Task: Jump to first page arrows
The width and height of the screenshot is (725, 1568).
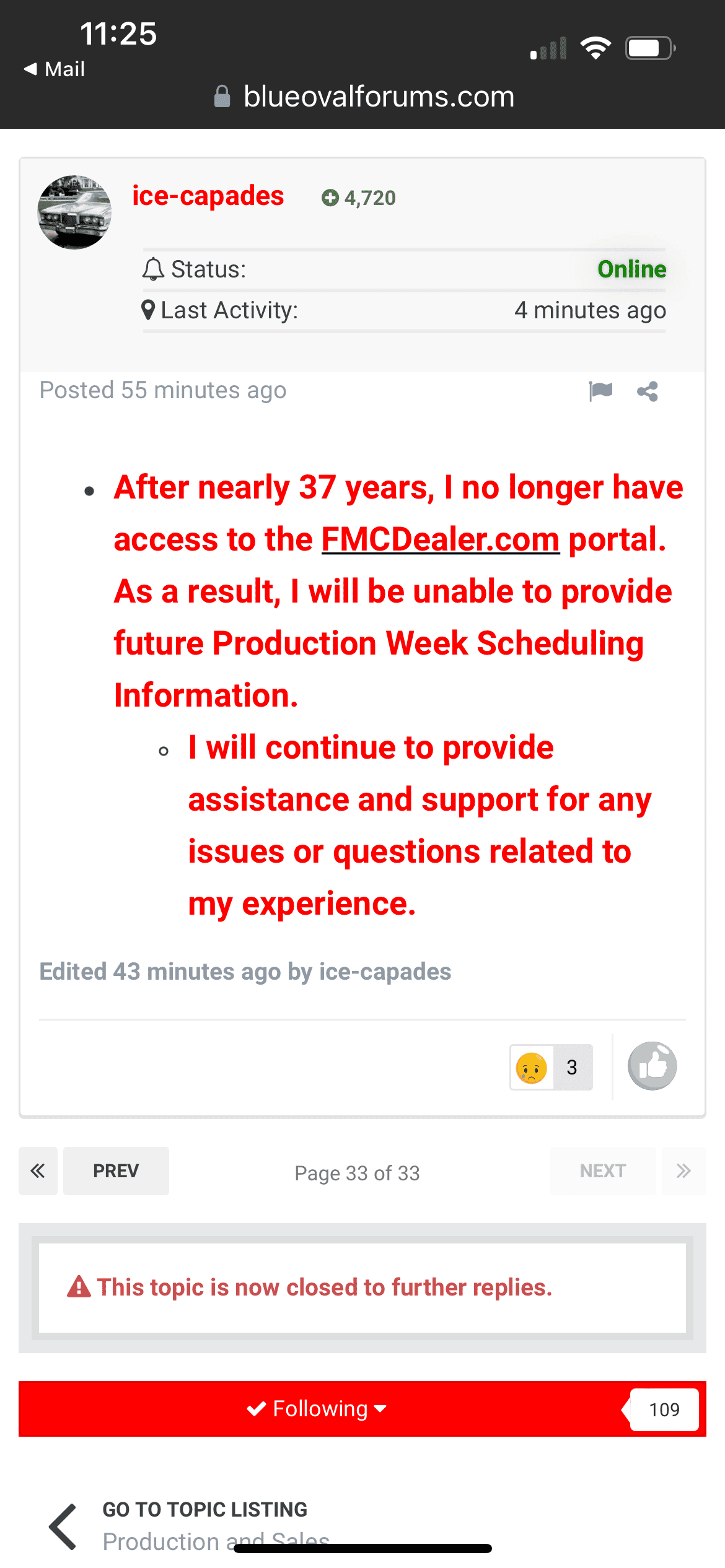Action: click(38, 1170)
